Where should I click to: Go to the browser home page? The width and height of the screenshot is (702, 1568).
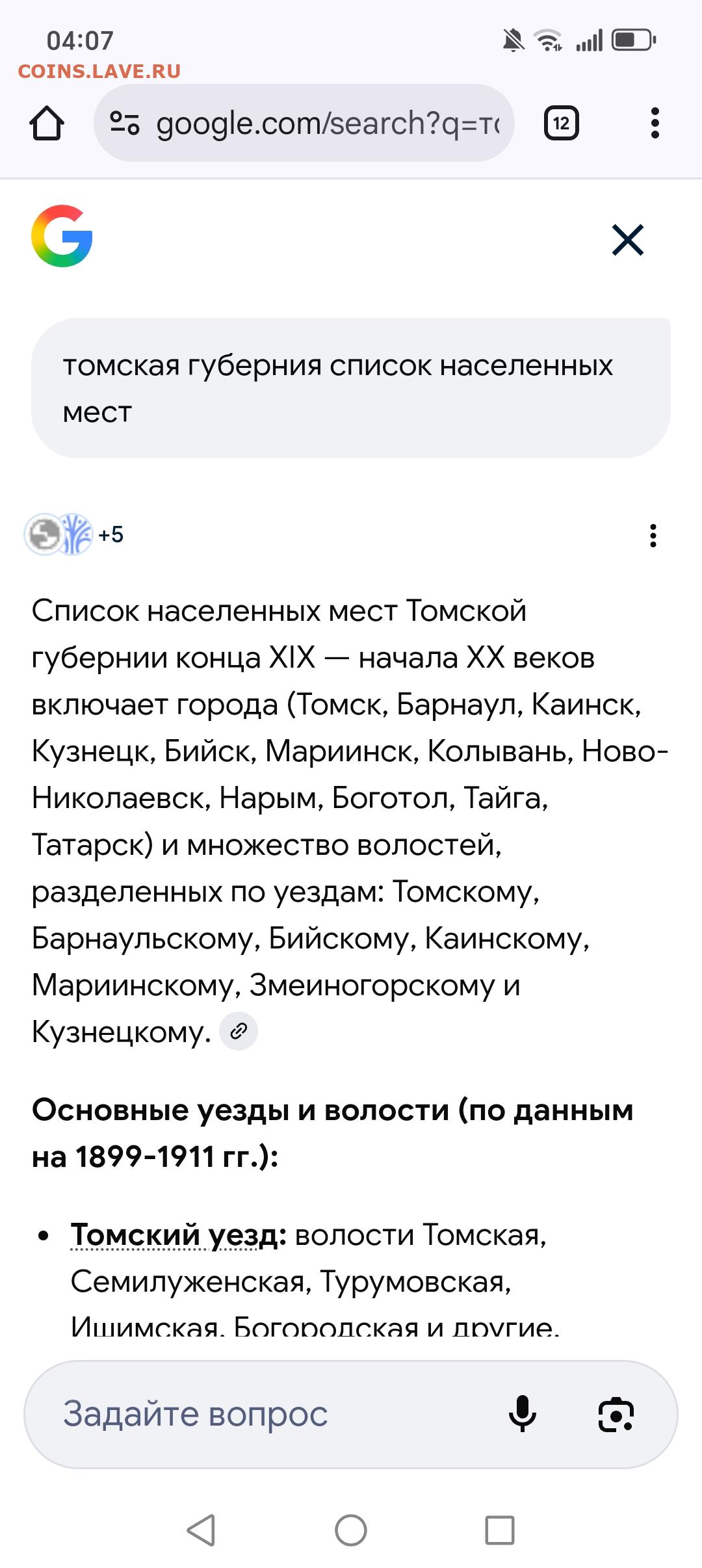(47, 123)
